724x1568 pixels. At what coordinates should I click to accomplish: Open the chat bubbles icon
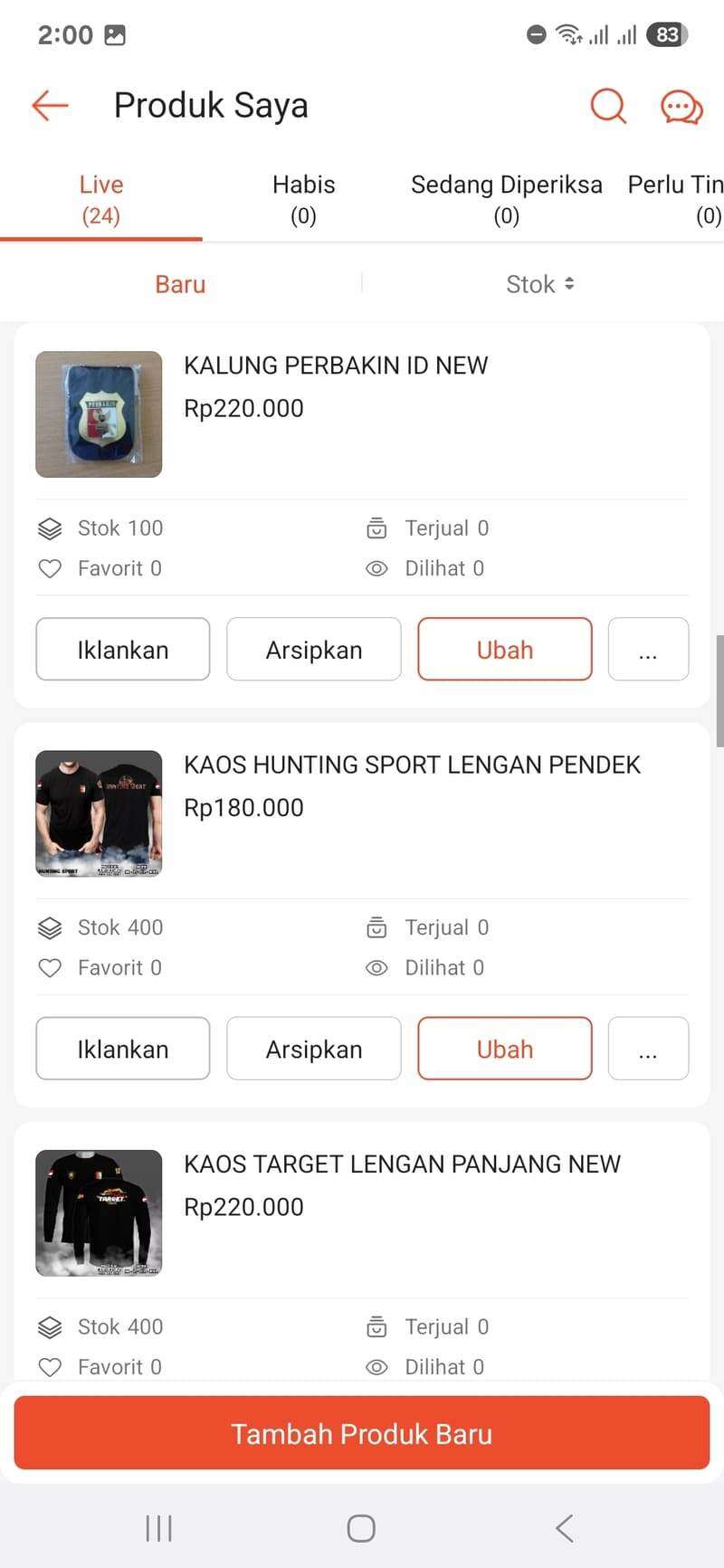click(x=681, y=106)
